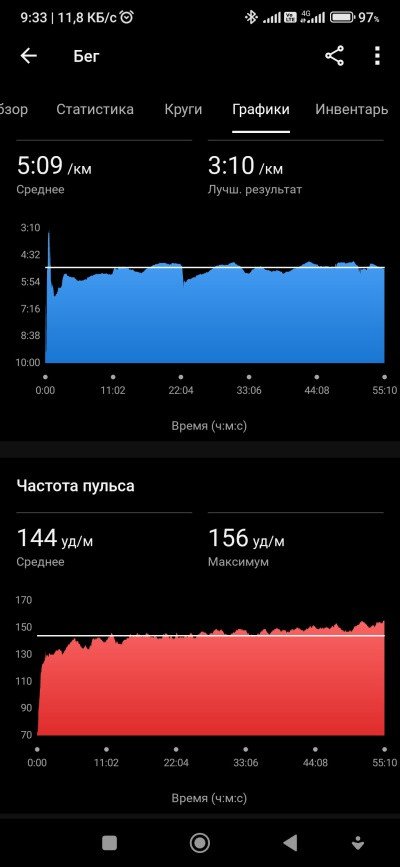400x867 pixels.
Task: Select the Графики tab
Action: [261, 109]
